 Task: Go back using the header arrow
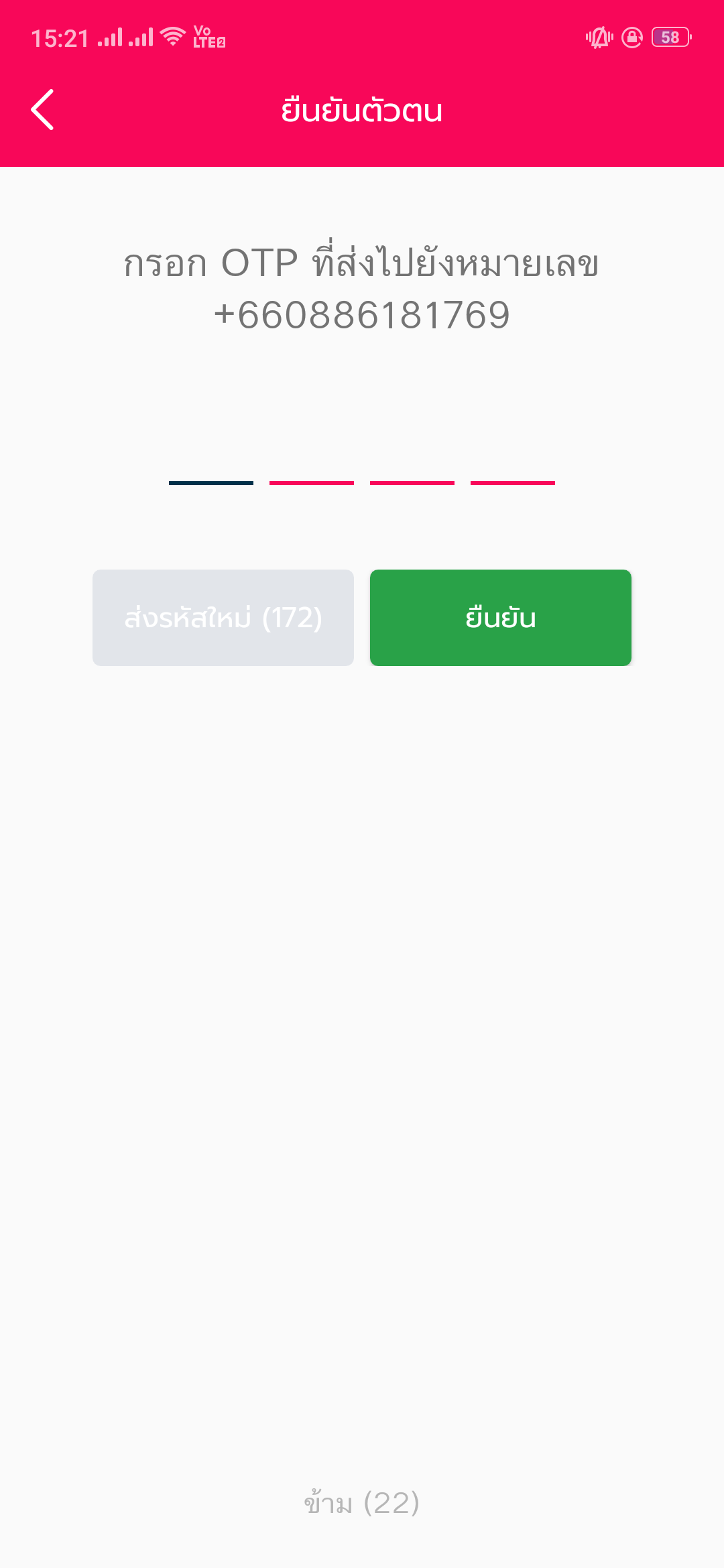click(42, 110)
